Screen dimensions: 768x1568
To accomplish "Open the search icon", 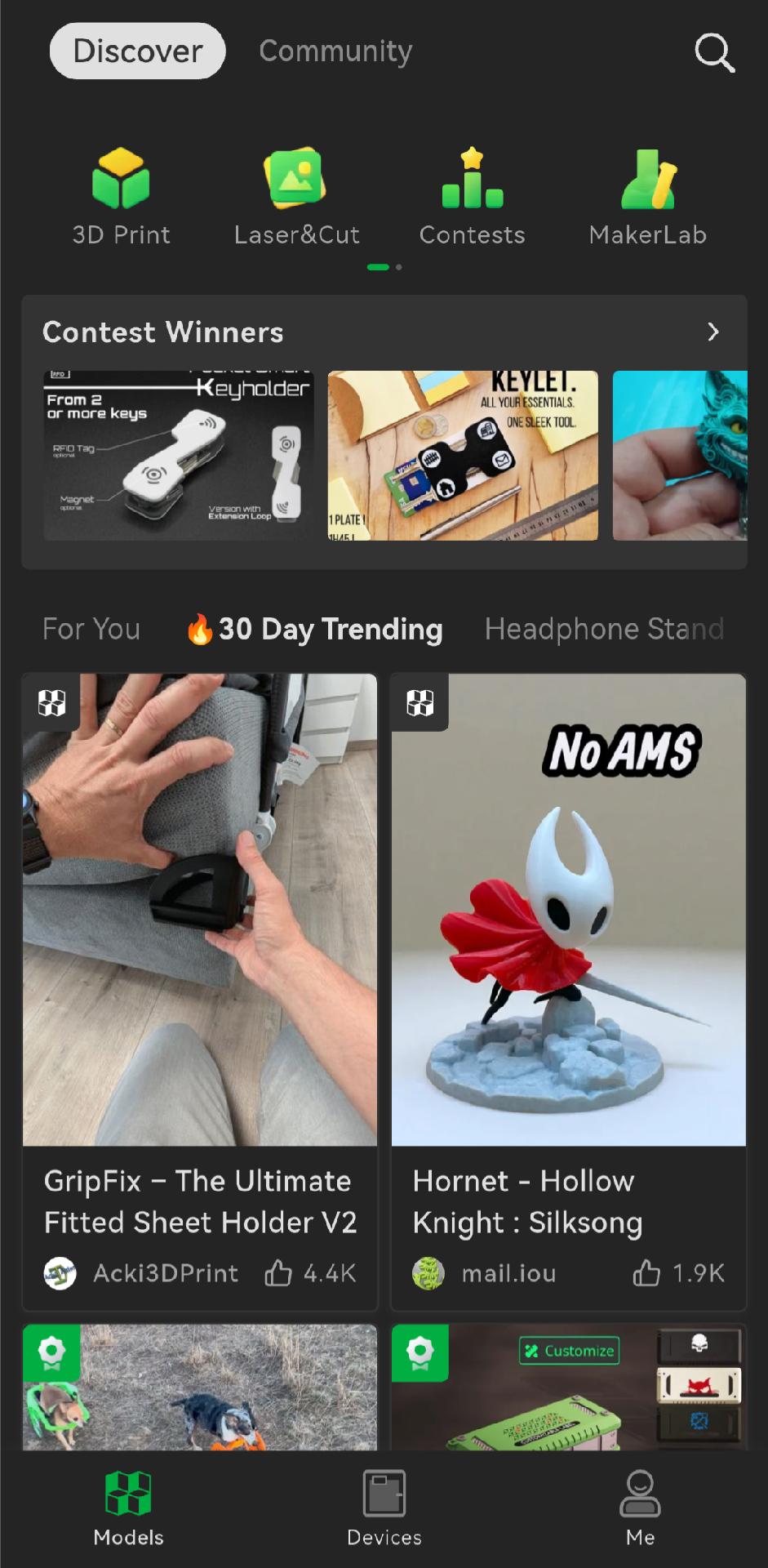I will click(714, 52).
